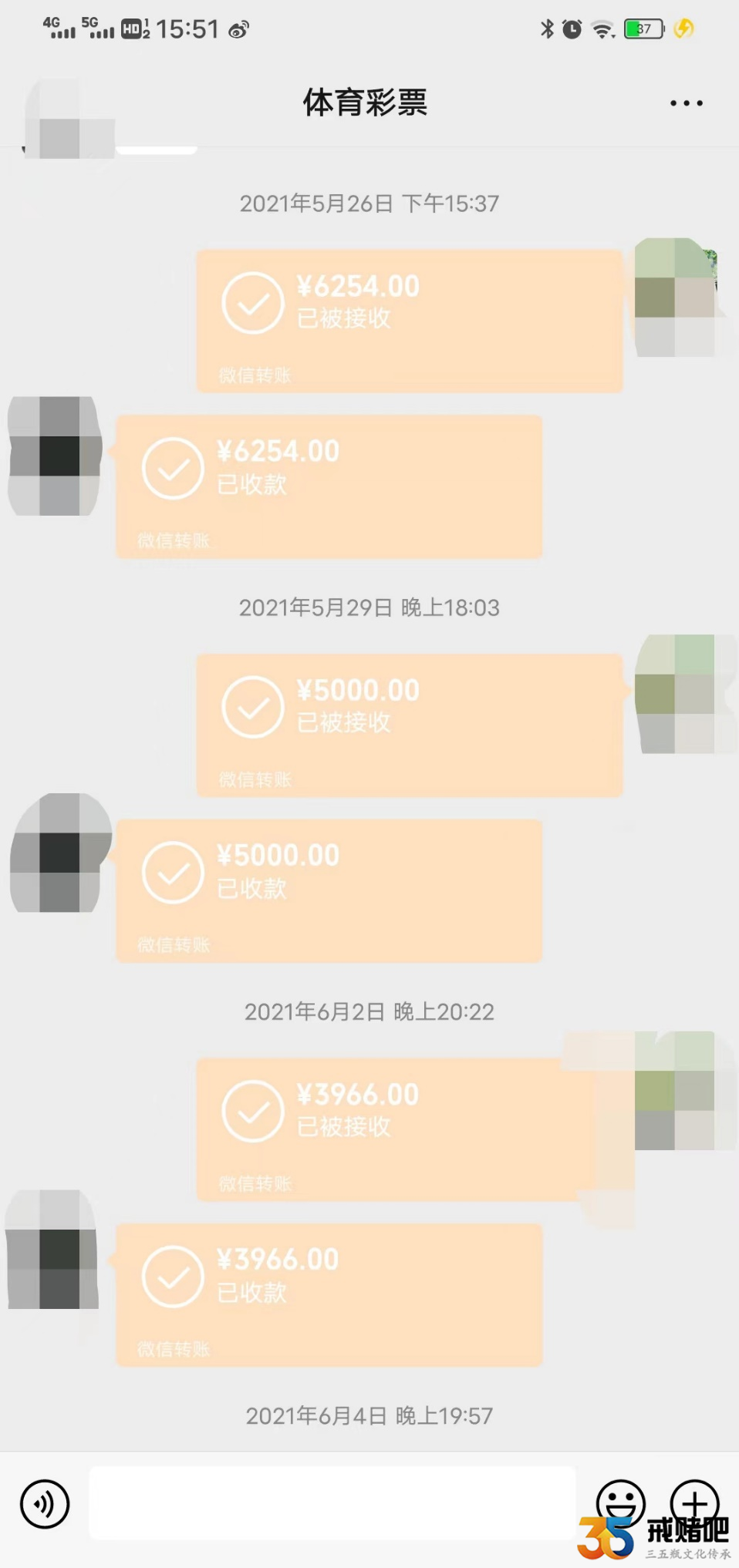Open the sent ¥6254.00 transfer marked 已被接收

point(409,321)
